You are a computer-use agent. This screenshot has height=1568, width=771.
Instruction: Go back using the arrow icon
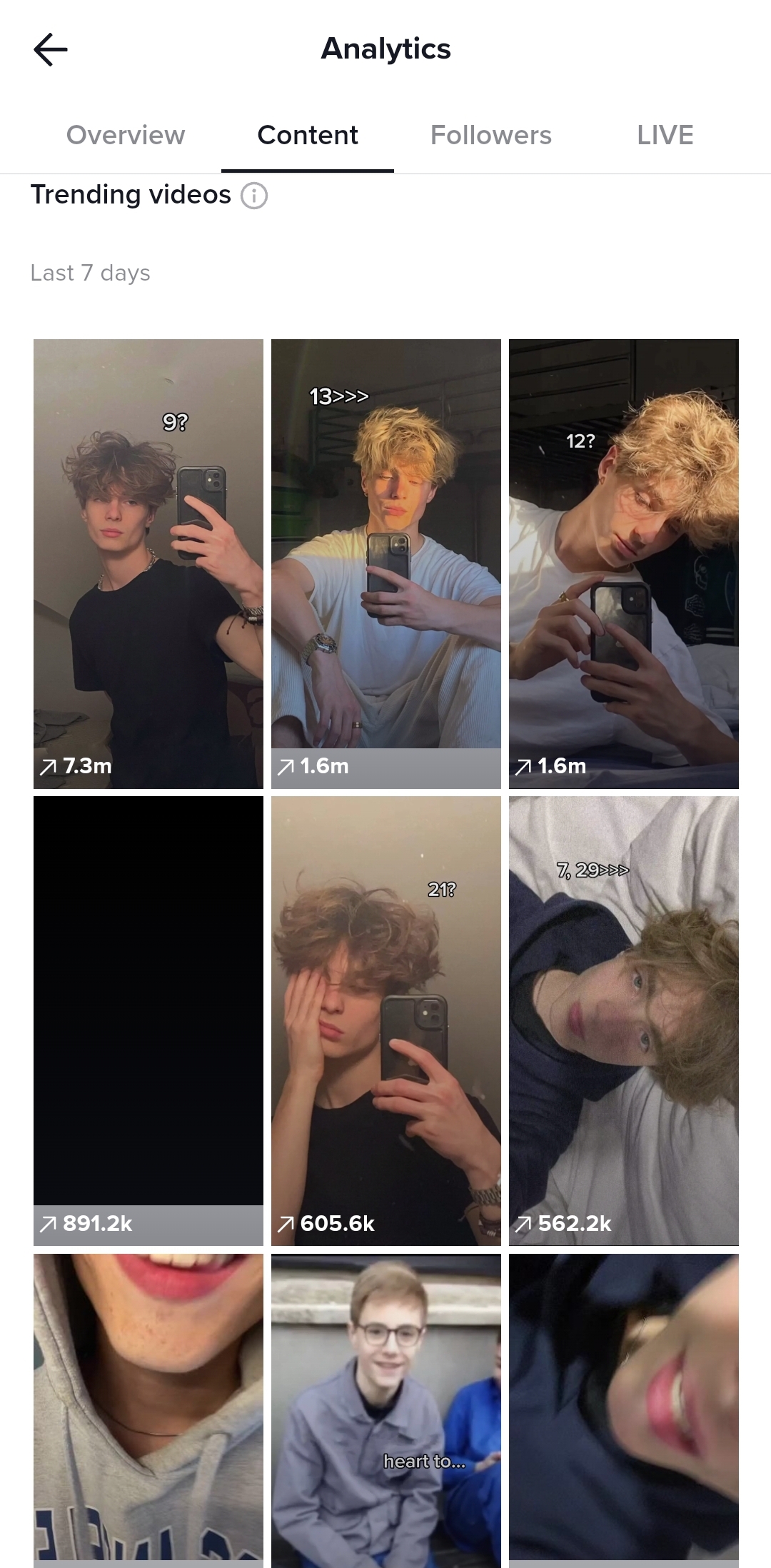pyautogui.click(x=51, y=49)
